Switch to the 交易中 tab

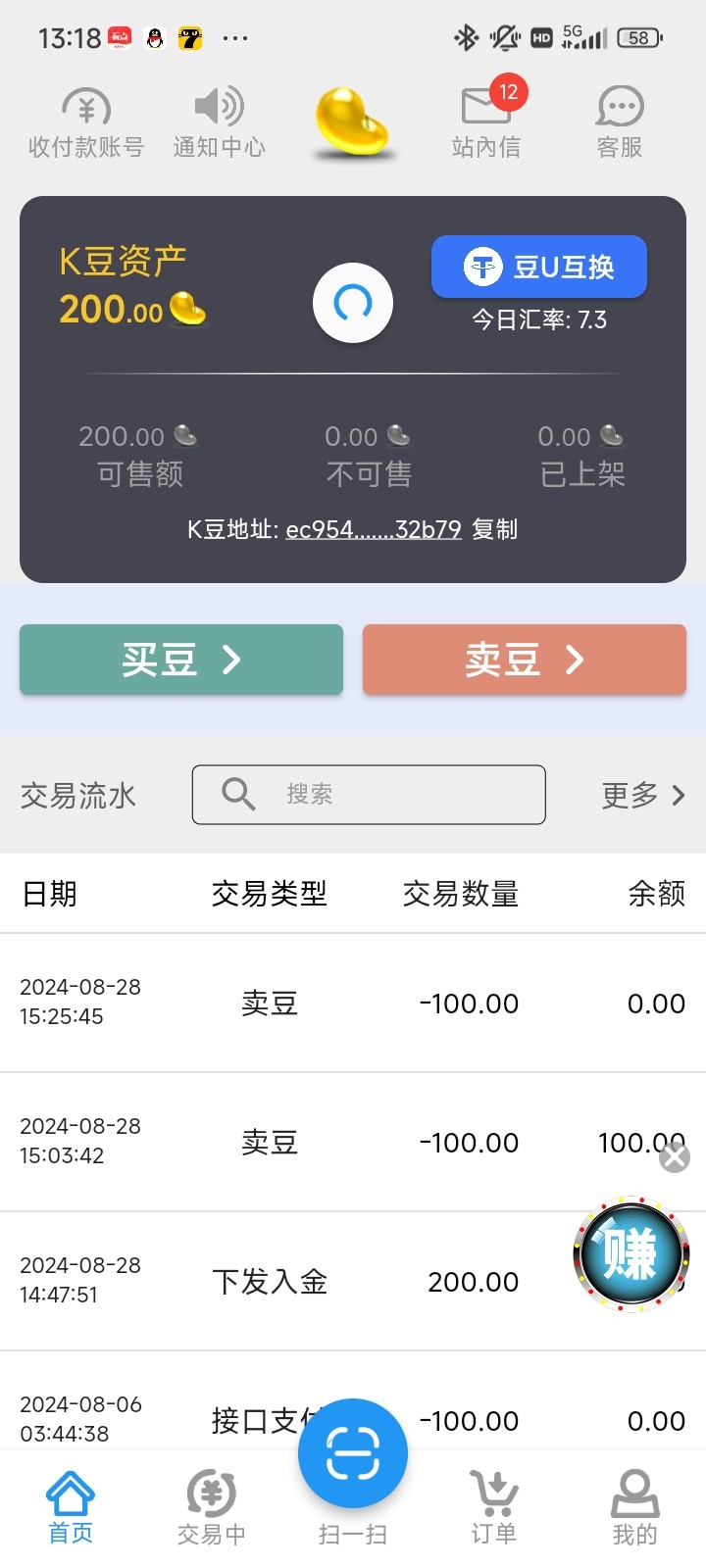(211, 1507)
